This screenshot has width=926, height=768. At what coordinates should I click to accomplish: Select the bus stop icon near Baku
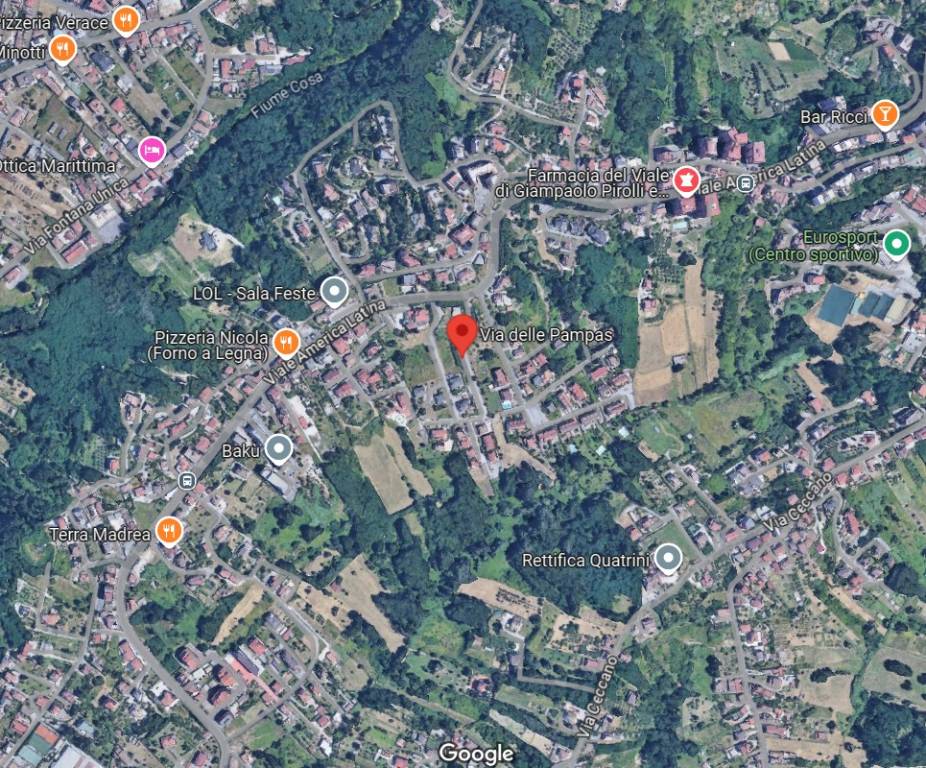186,481
